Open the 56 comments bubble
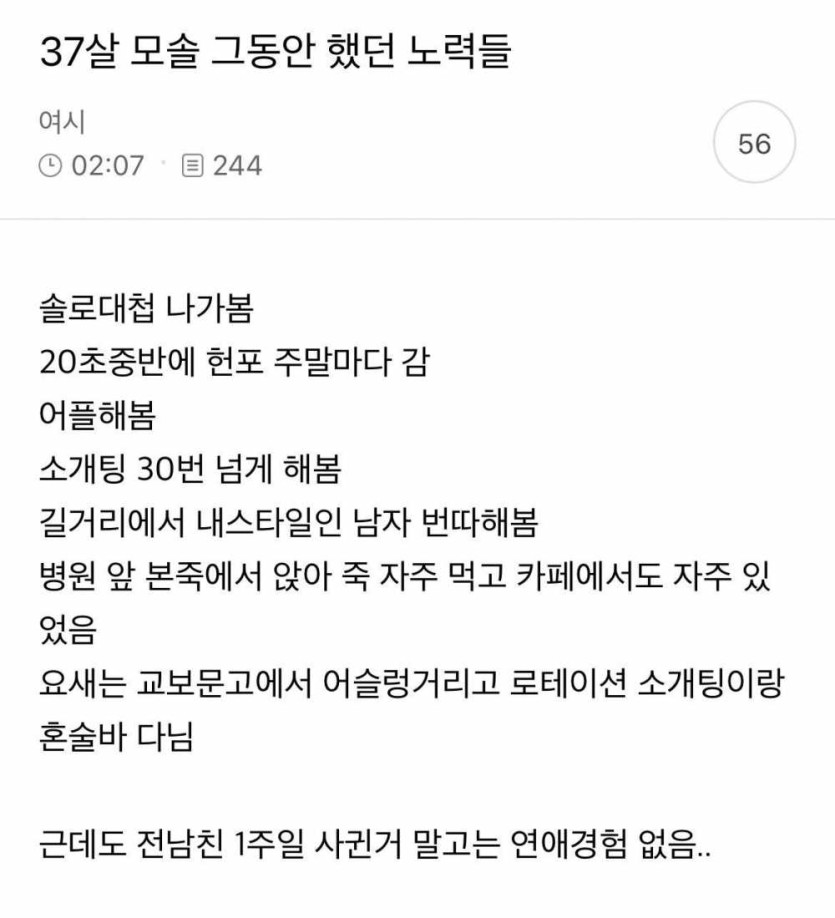This screenshot has width=835, height=918. [x=754, y=144]
